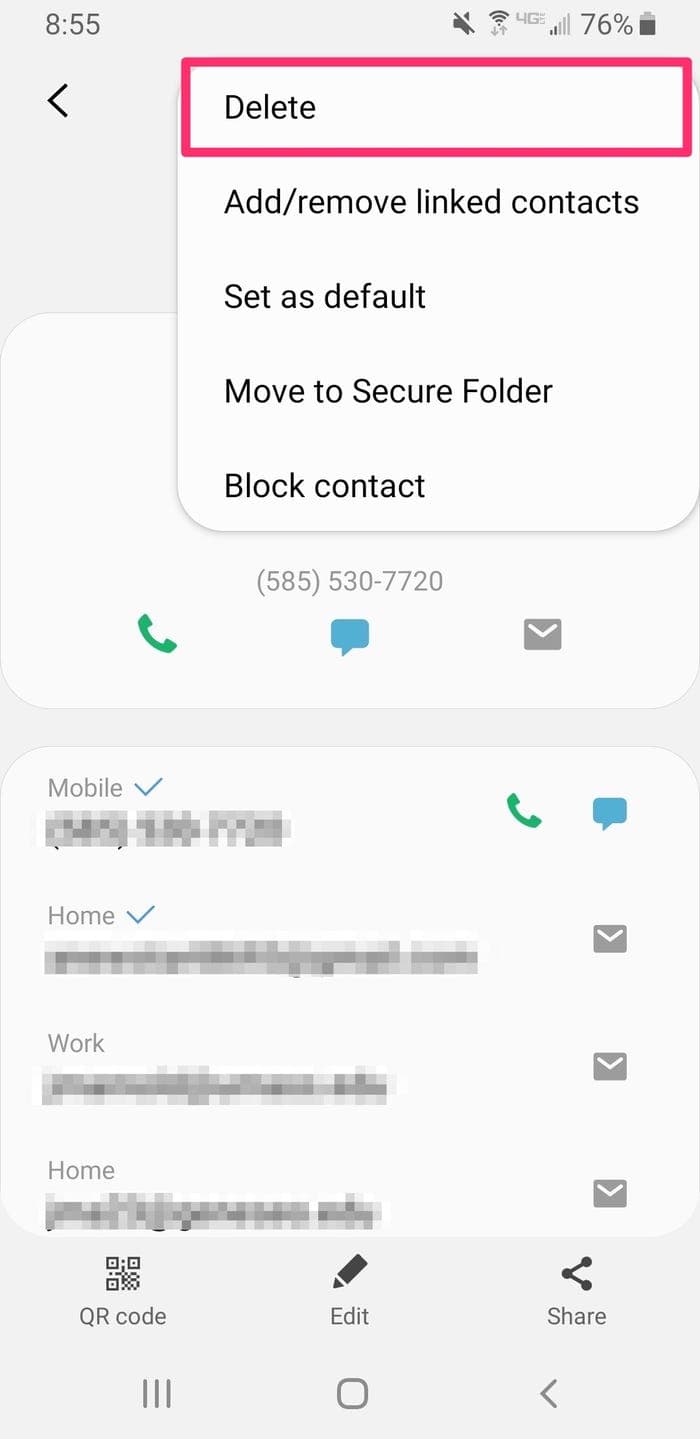Viewport: 700px width, 1439px height.
Task: Share this contact
Action: (x=576, y=1289)
